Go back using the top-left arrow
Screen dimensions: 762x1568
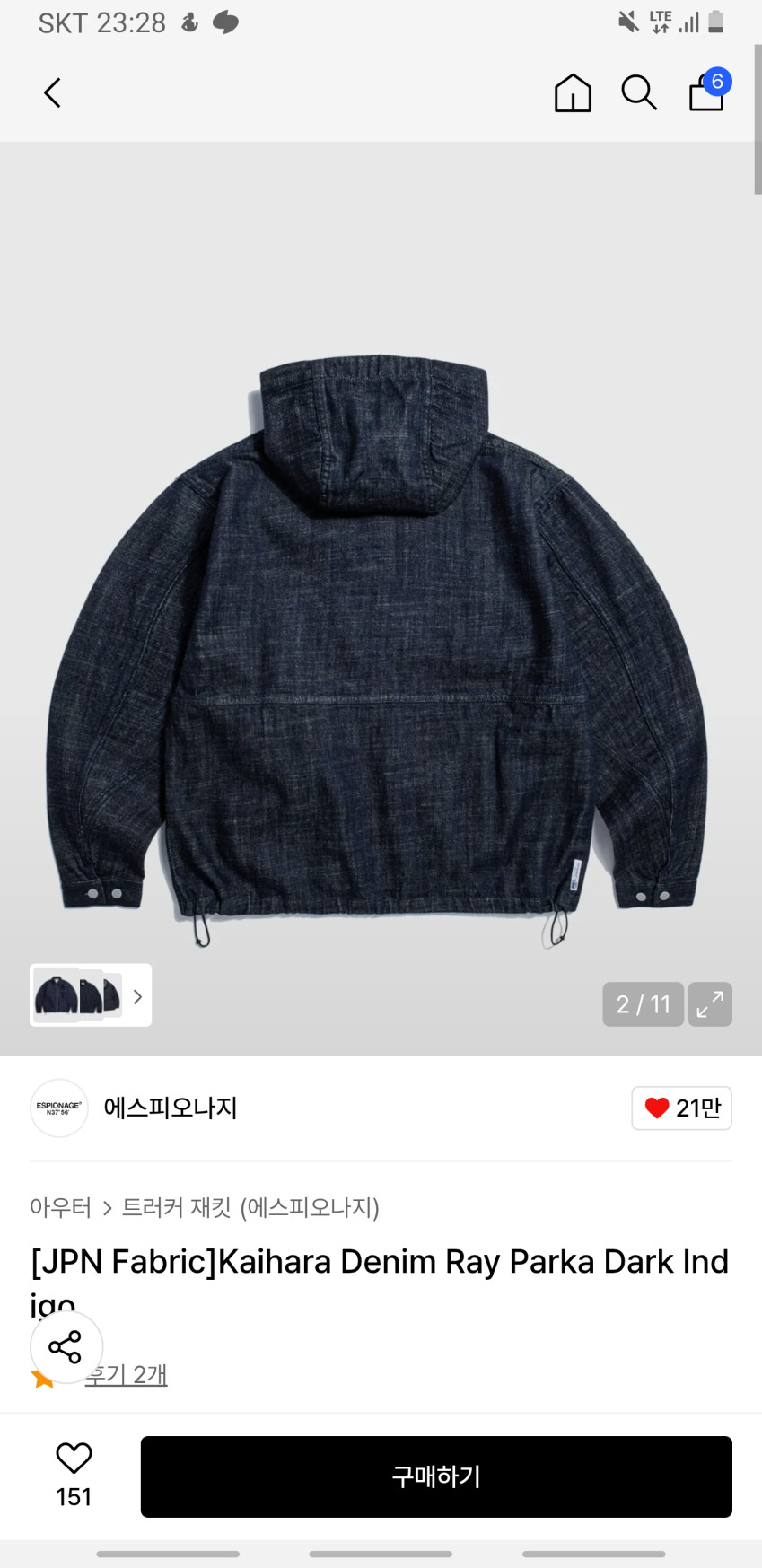[53, 92]
